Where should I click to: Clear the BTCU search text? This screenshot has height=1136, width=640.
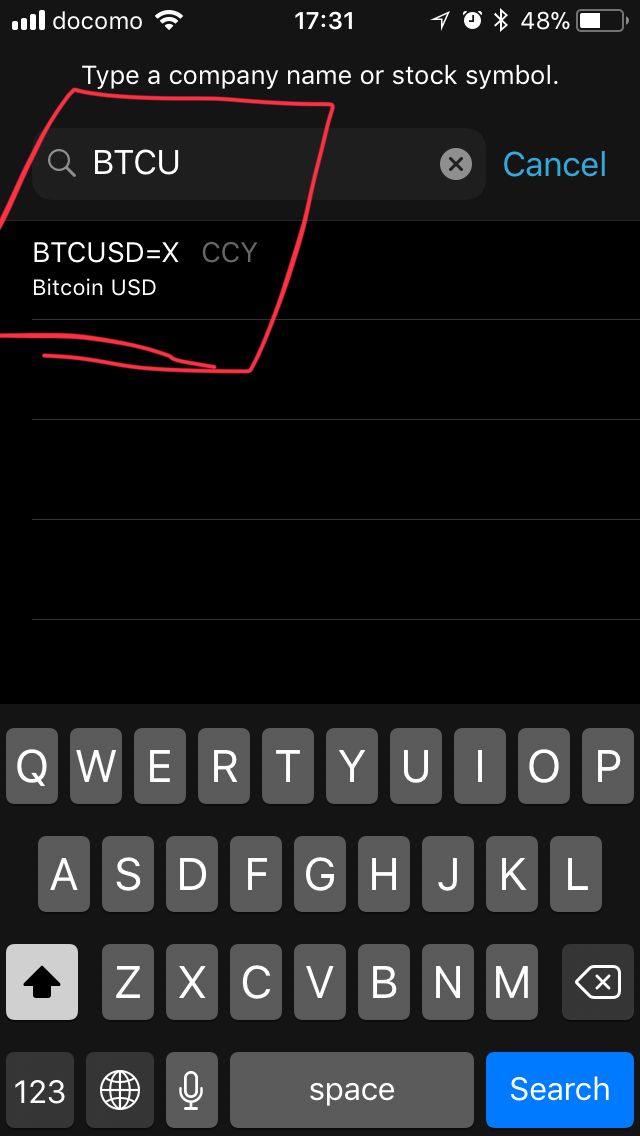tap(456, 164)
